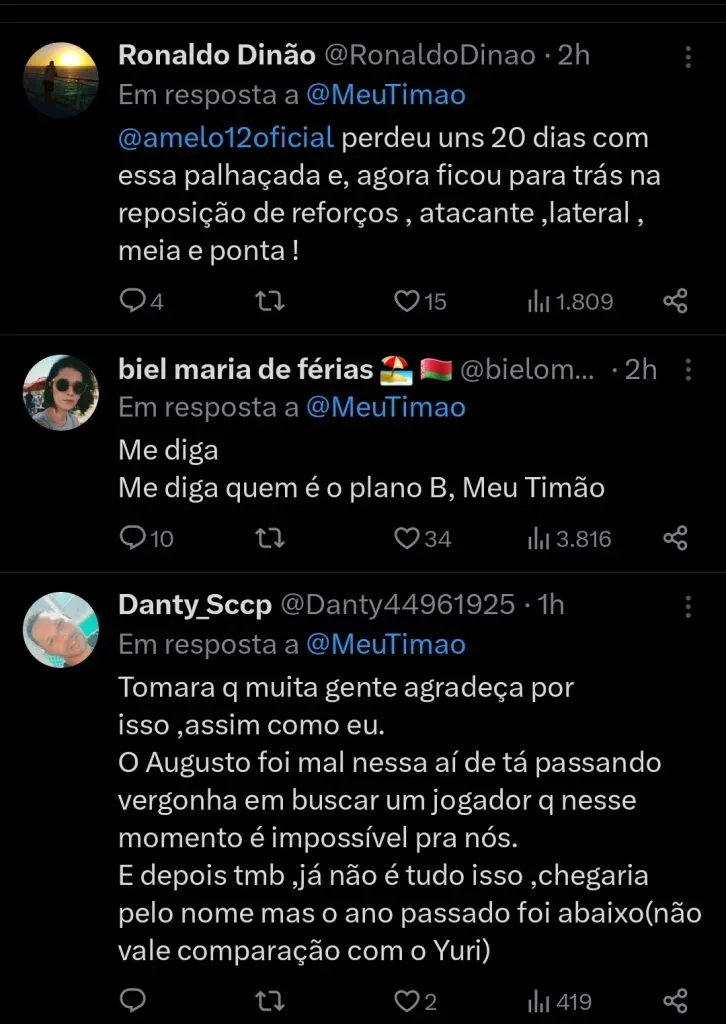Expand options menu on biel maria's tweet
Screen dimensions: 726x1024
coord(688,369)
